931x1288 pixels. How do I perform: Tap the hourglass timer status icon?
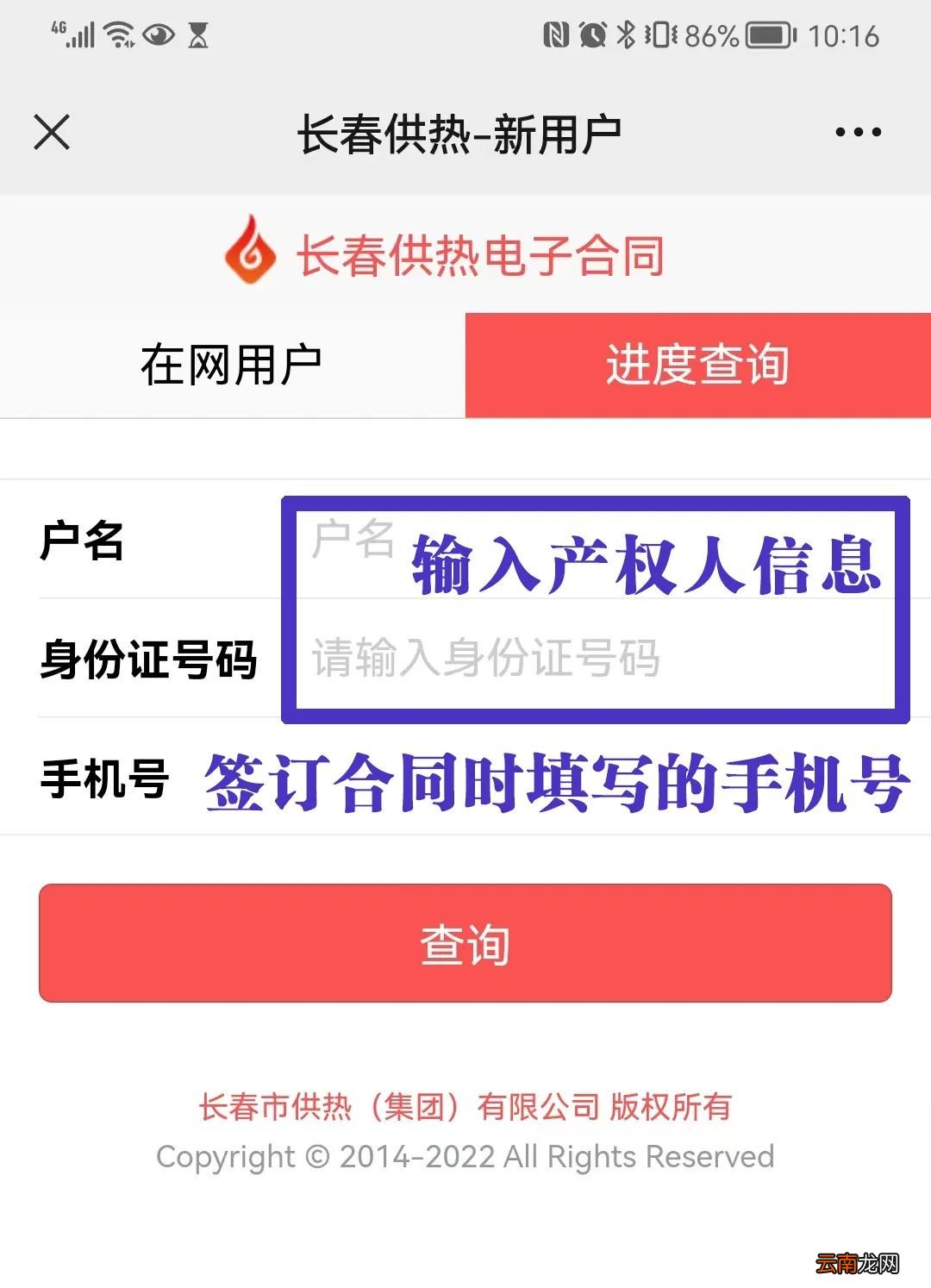tap(197, 34)
